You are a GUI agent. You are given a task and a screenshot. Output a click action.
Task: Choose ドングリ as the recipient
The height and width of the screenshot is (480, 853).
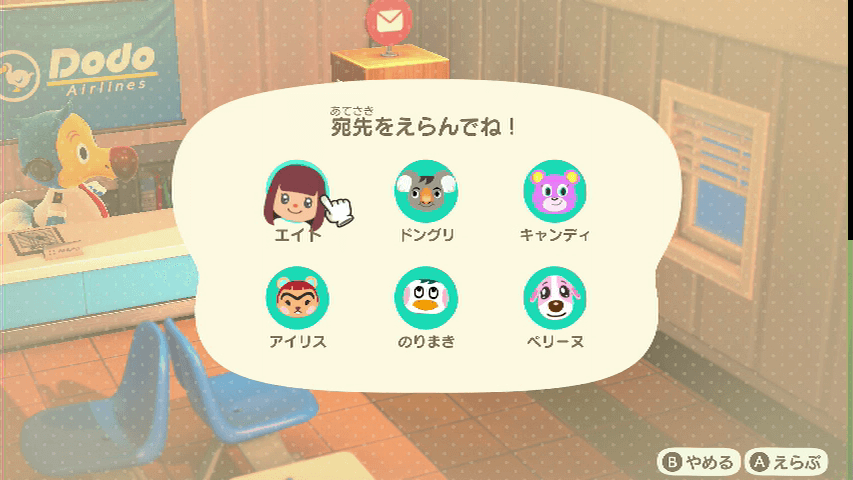coord(426,192)
